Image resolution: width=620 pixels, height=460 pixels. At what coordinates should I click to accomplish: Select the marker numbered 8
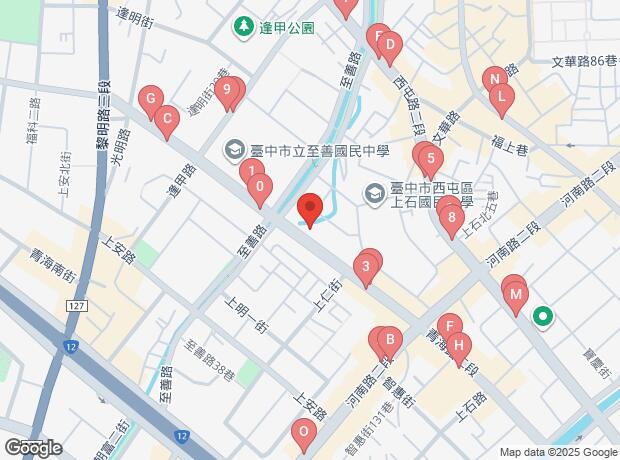[452, 217]
